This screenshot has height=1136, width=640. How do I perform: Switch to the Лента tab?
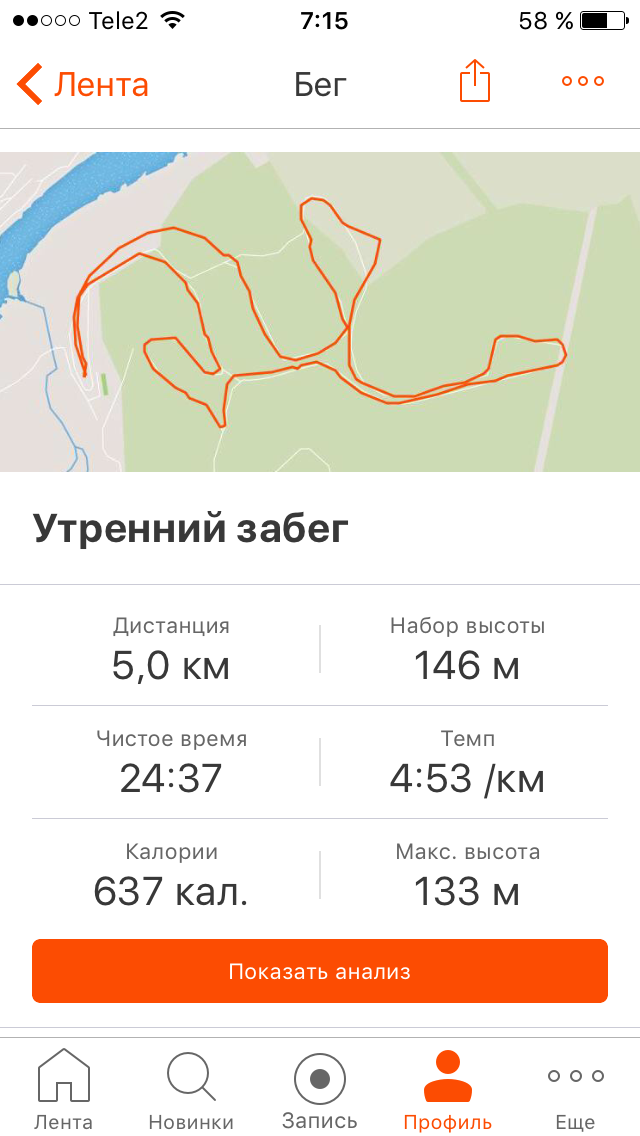point(65,1089)
